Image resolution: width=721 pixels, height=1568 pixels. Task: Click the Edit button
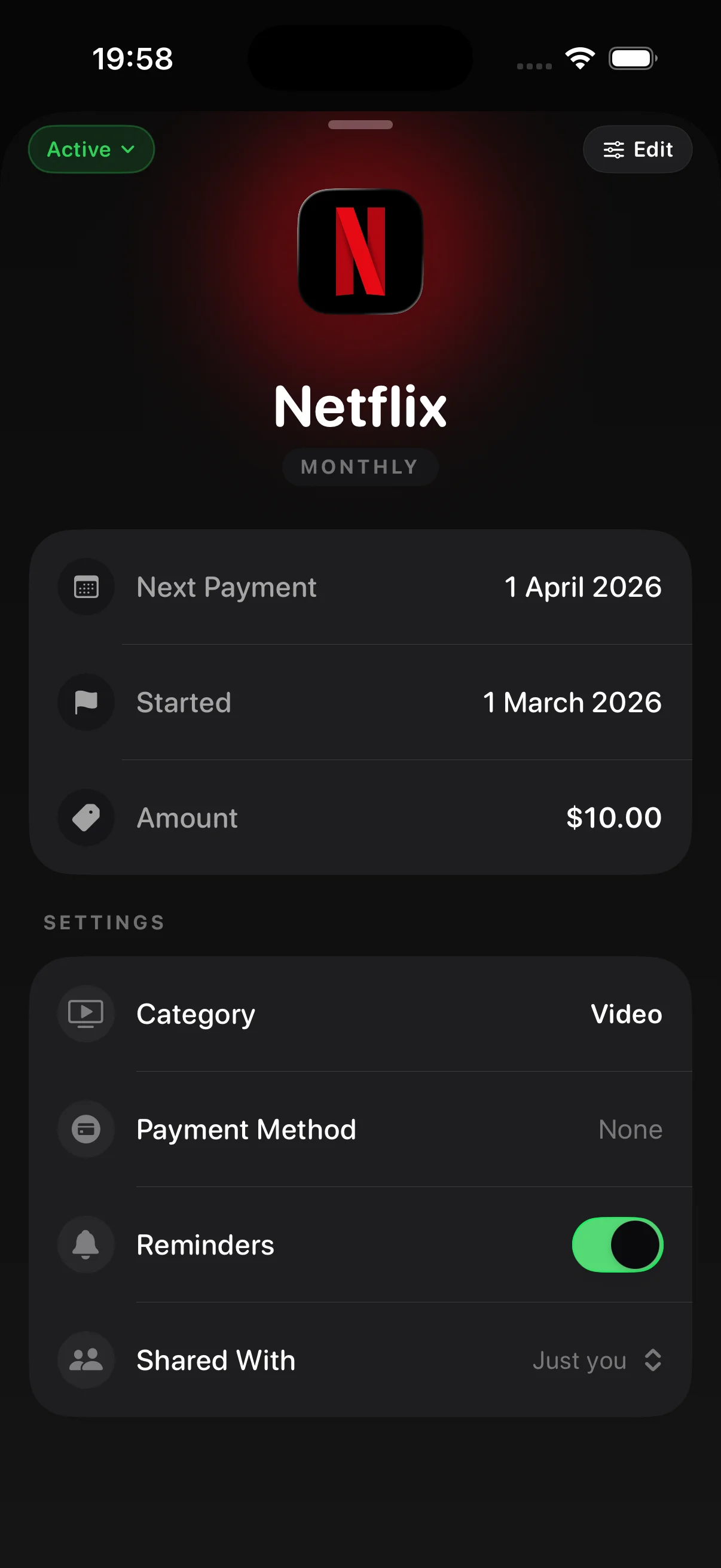[x=637, y=149]
